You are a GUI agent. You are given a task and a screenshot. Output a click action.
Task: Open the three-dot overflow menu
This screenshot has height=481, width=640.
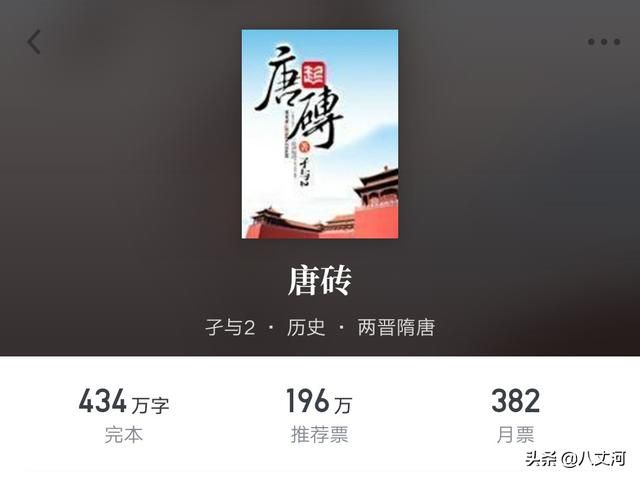click(603, 42)
